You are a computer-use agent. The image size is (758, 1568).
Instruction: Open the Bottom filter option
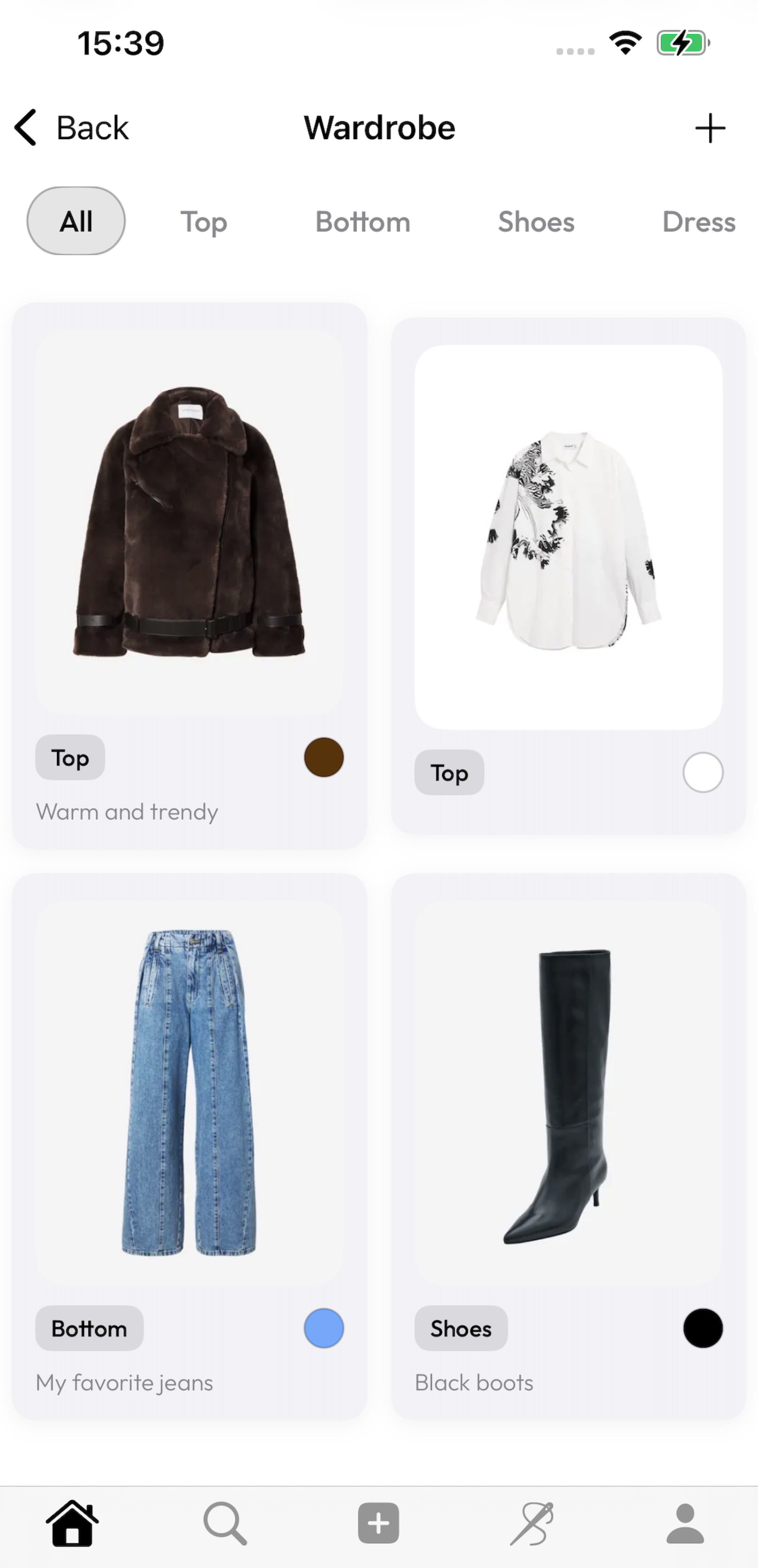[x=363, y=222]
